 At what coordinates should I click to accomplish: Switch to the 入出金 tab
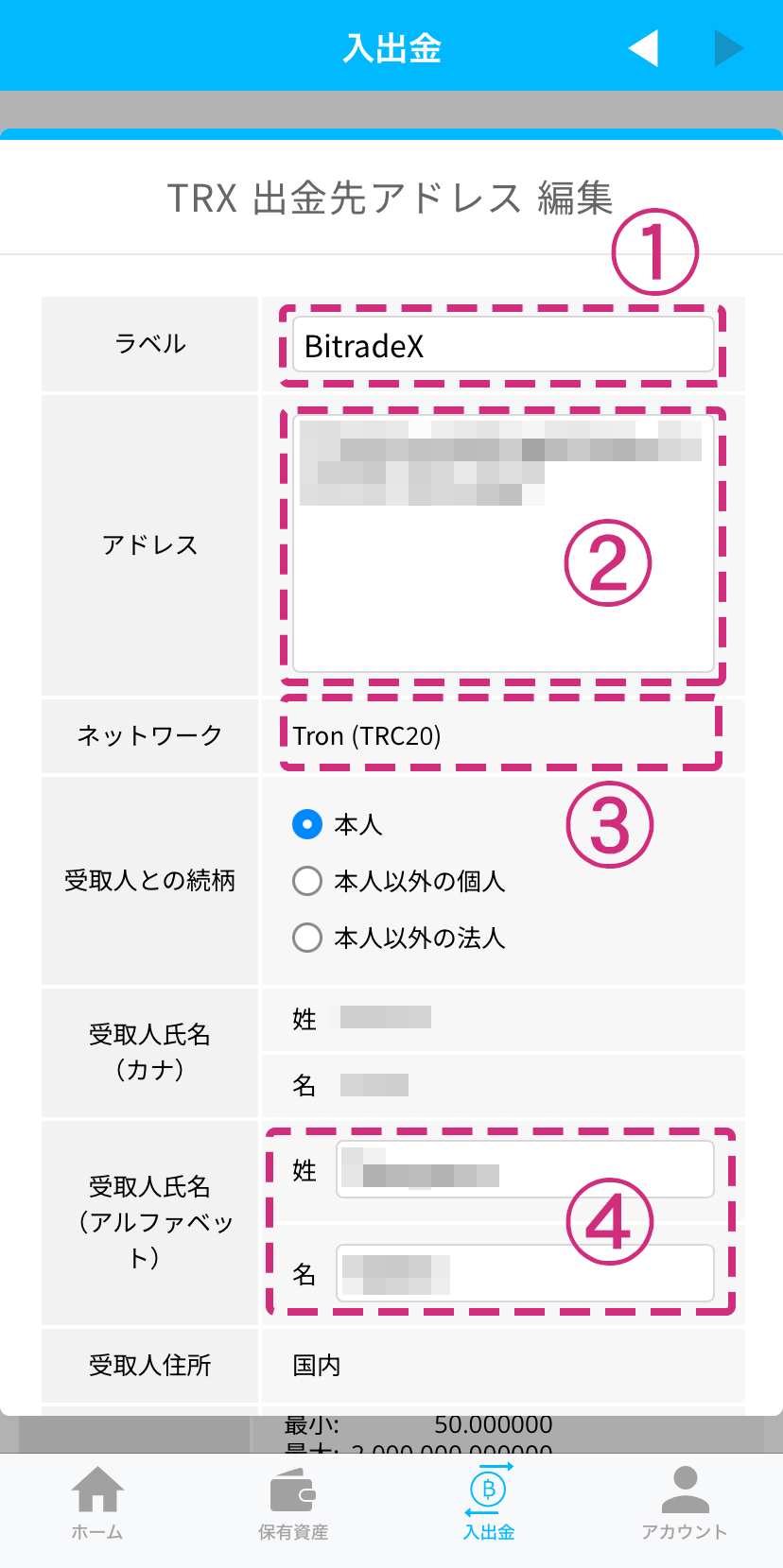coord(489,1503)
